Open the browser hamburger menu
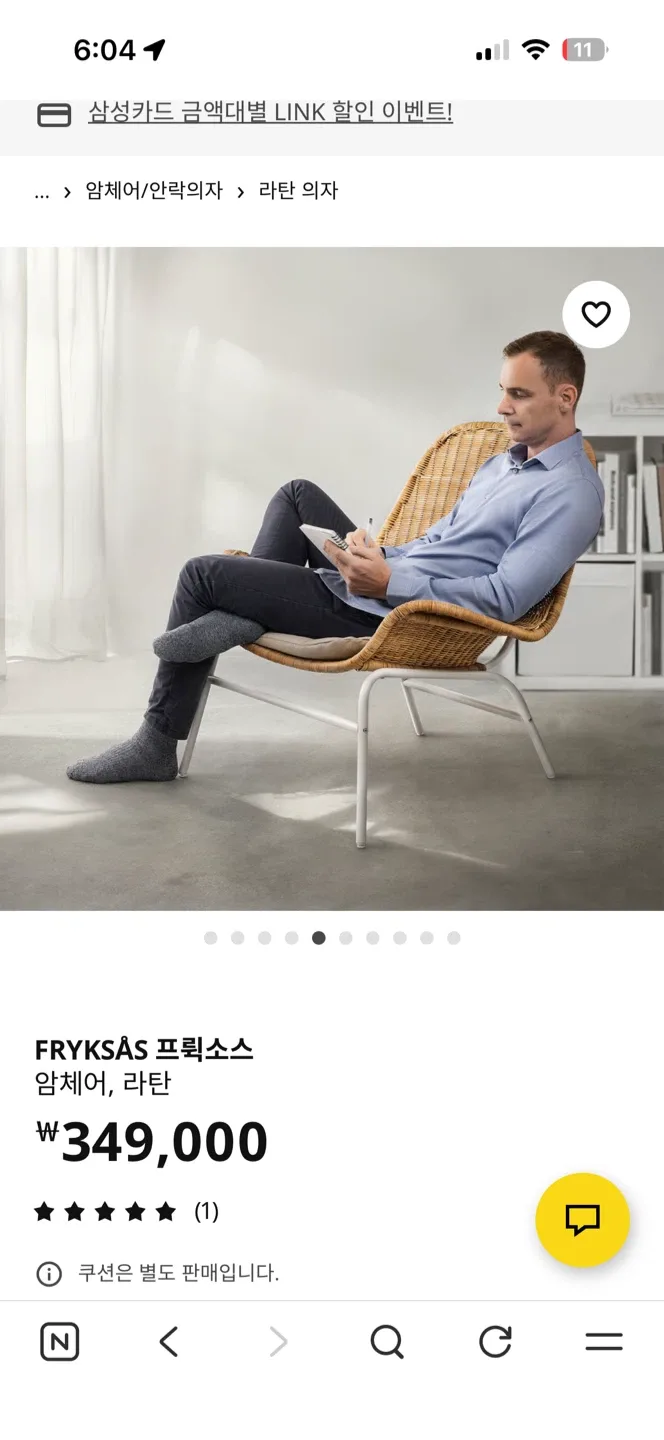Viewport: 664px width, 1440px height. (x=603, y=1342)
